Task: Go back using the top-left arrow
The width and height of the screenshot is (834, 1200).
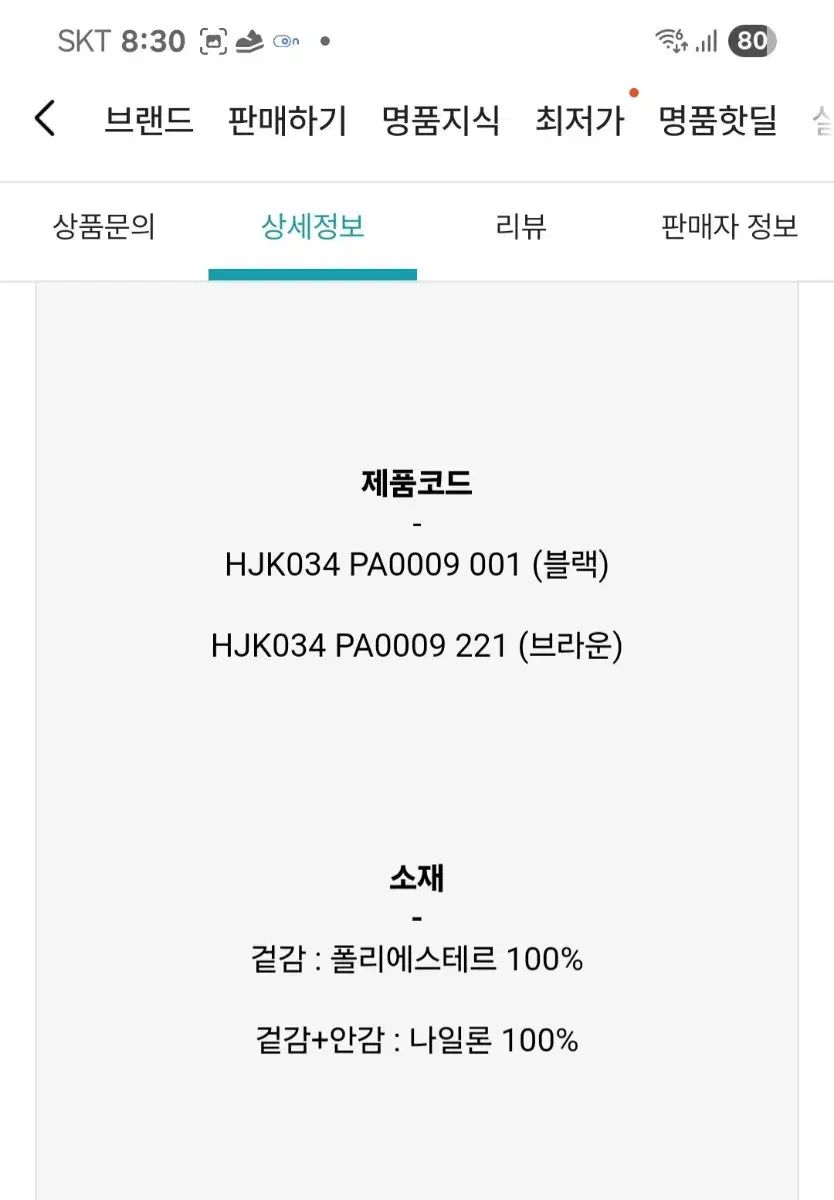Action: tap(44, 119)
